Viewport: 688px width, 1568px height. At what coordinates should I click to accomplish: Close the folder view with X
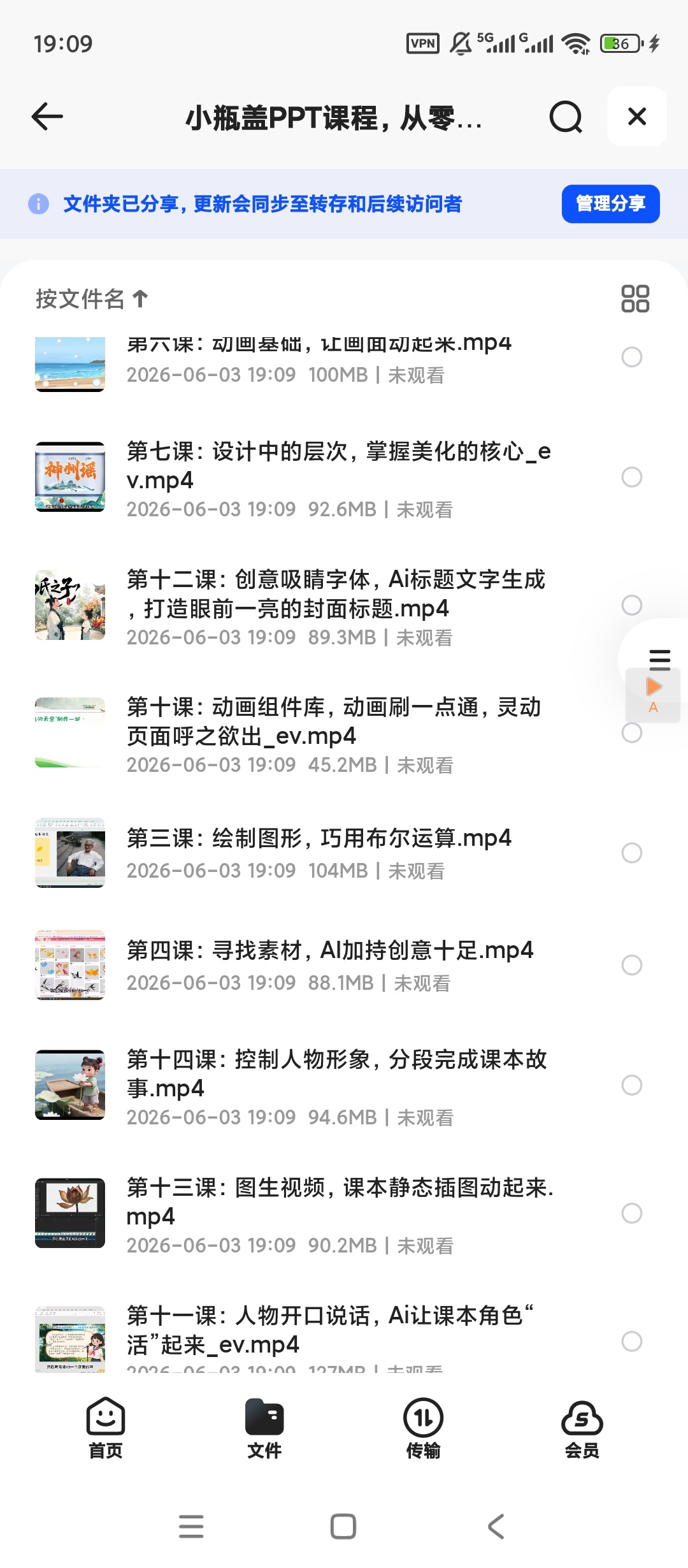pyautogui.click(x=637, y=117)
